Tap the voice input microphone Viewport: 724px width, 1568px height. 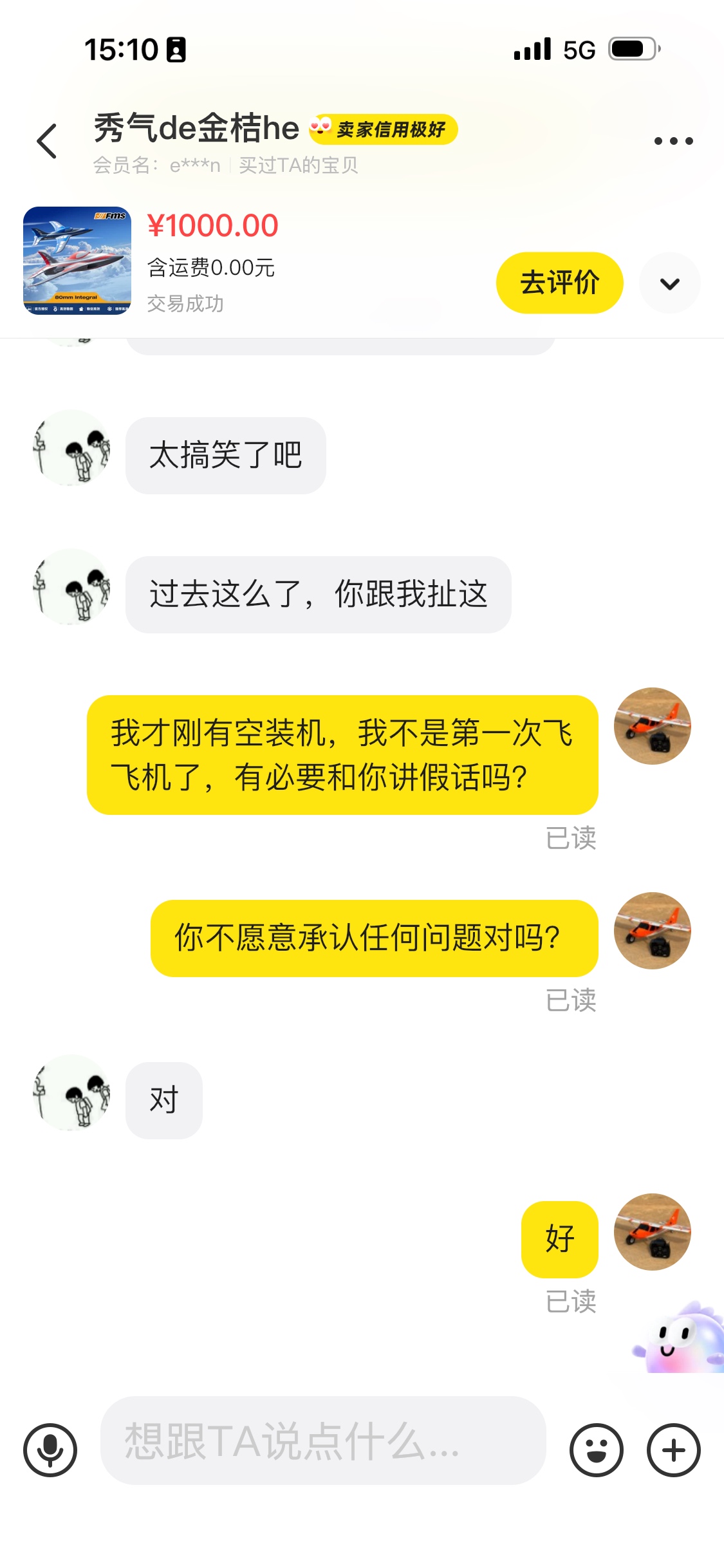point(50,1450)
